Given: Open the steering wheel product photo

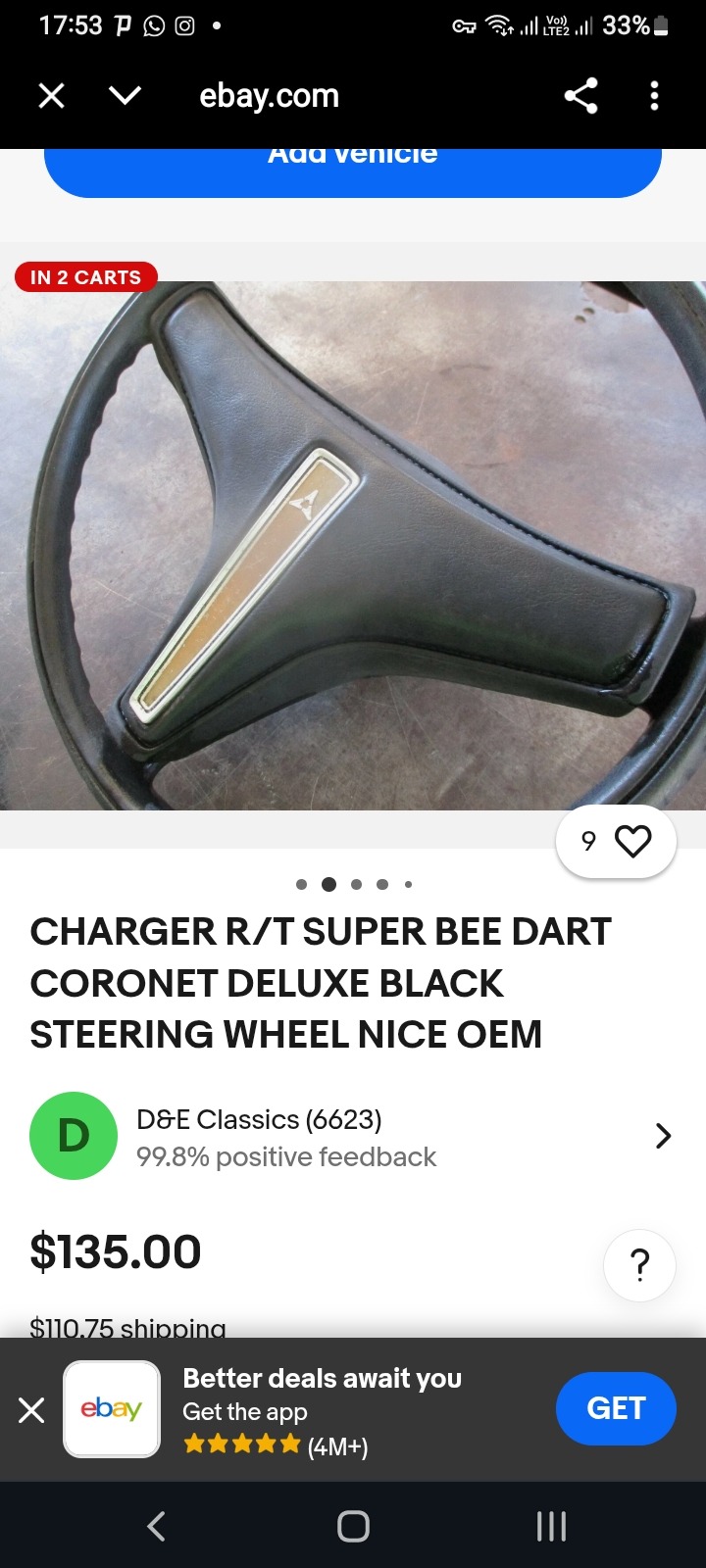Looking at the screenshot, I should pos(353,545).
